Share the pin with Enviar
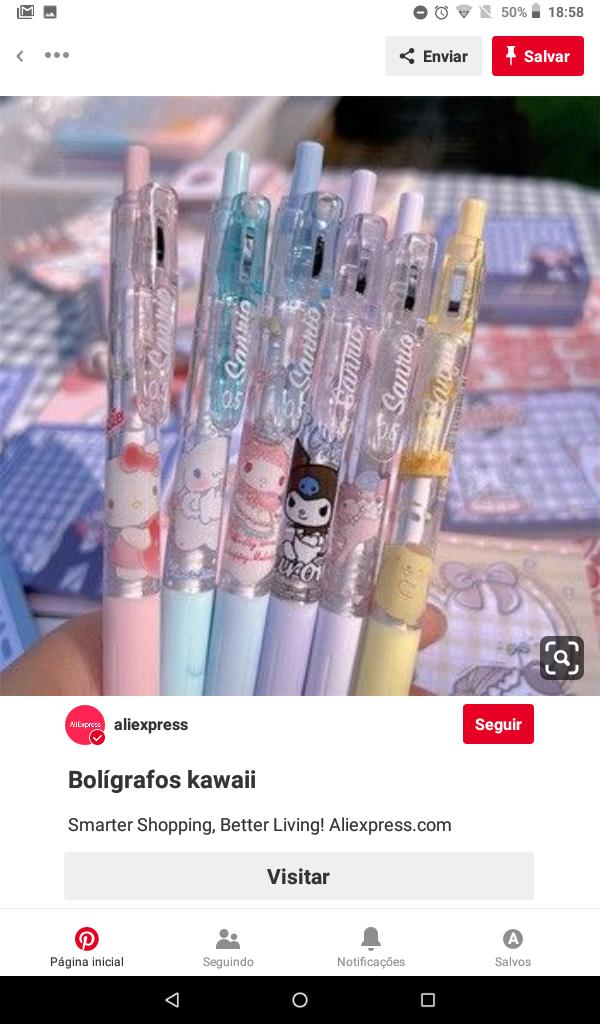Viewport: 600px width, 1024px height. point(433,56)
